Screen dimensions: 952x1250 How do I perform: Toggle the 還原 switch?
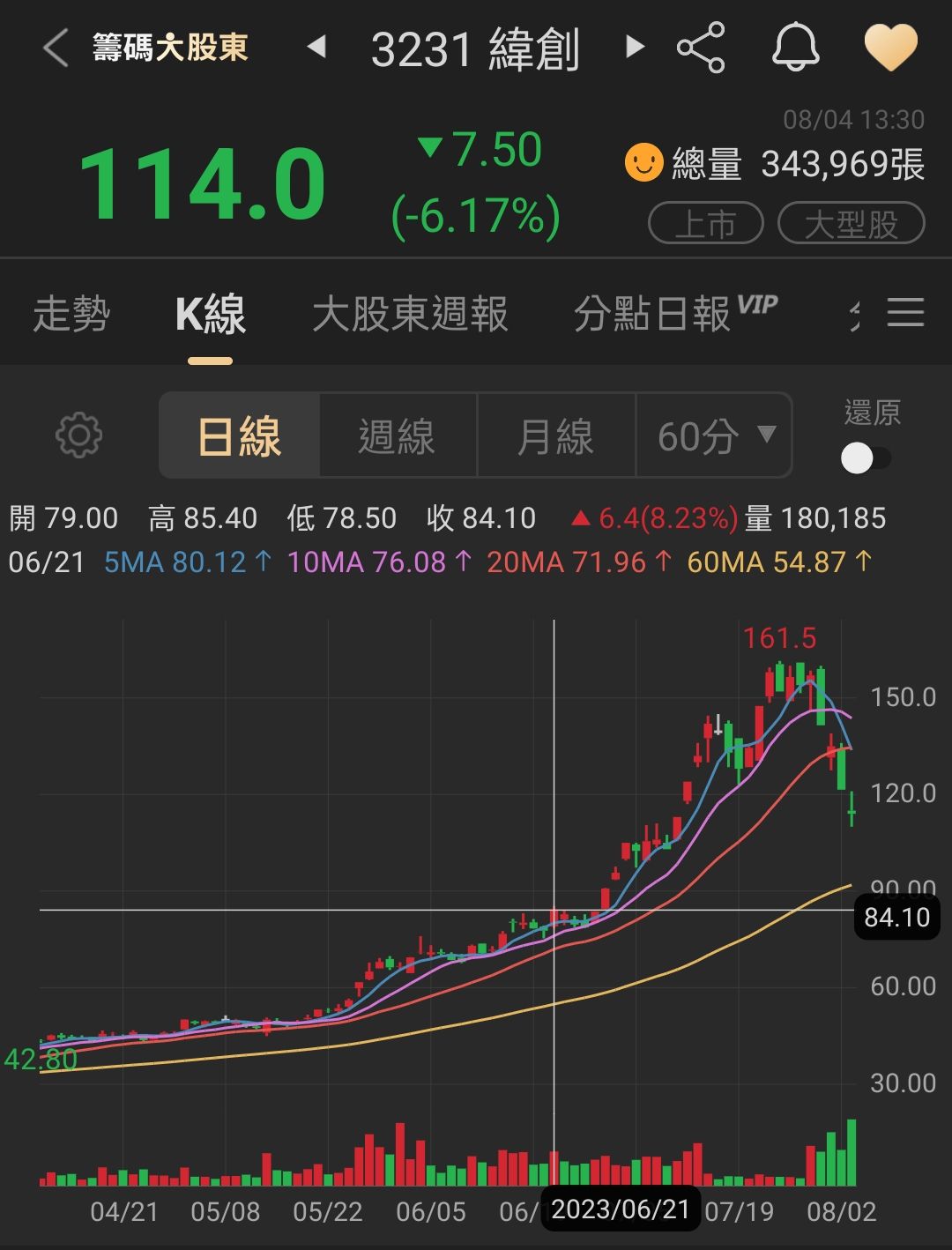tap(866, 458)
